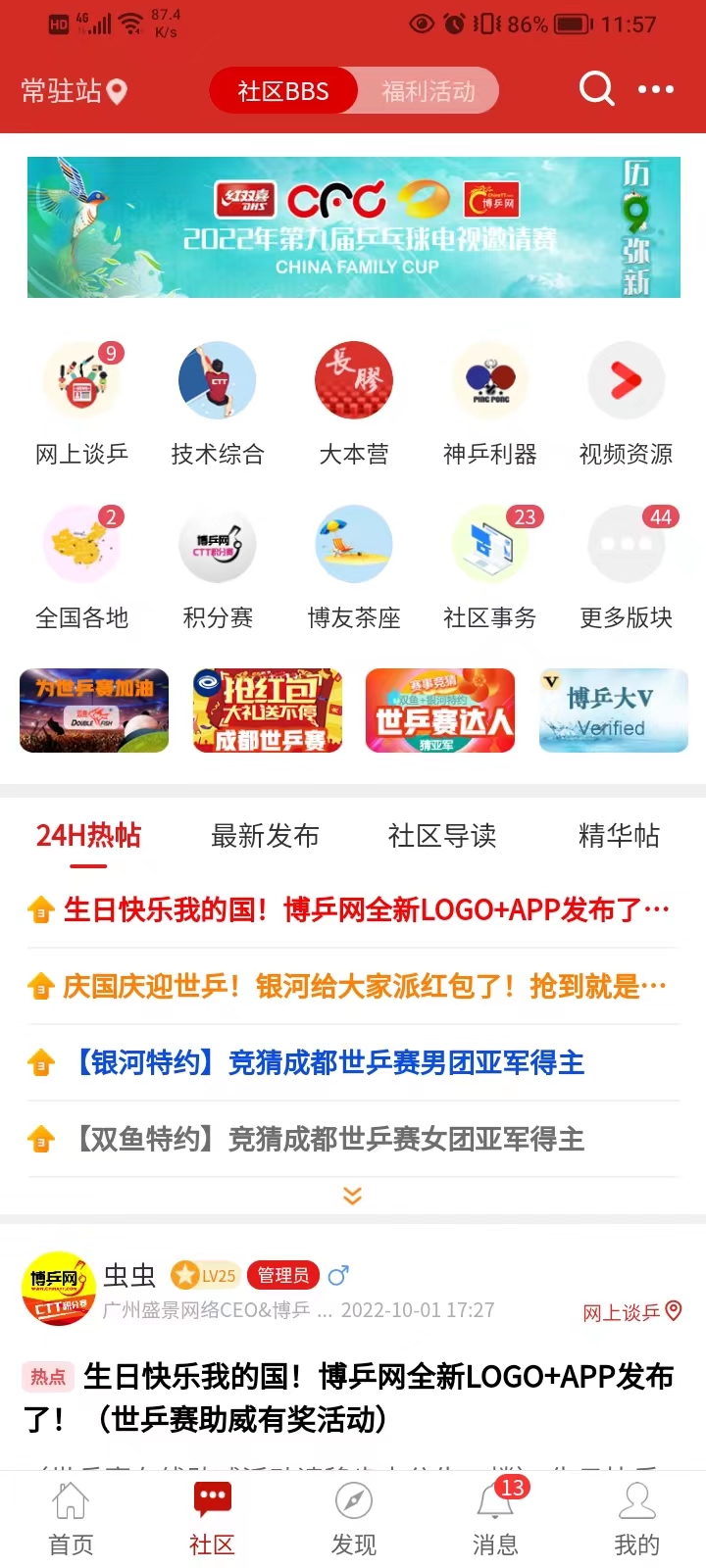Open the 博乒大V Verified card
Image resolution: width=706 pixels, height=1568 pixels.
(x=613, y=710)
